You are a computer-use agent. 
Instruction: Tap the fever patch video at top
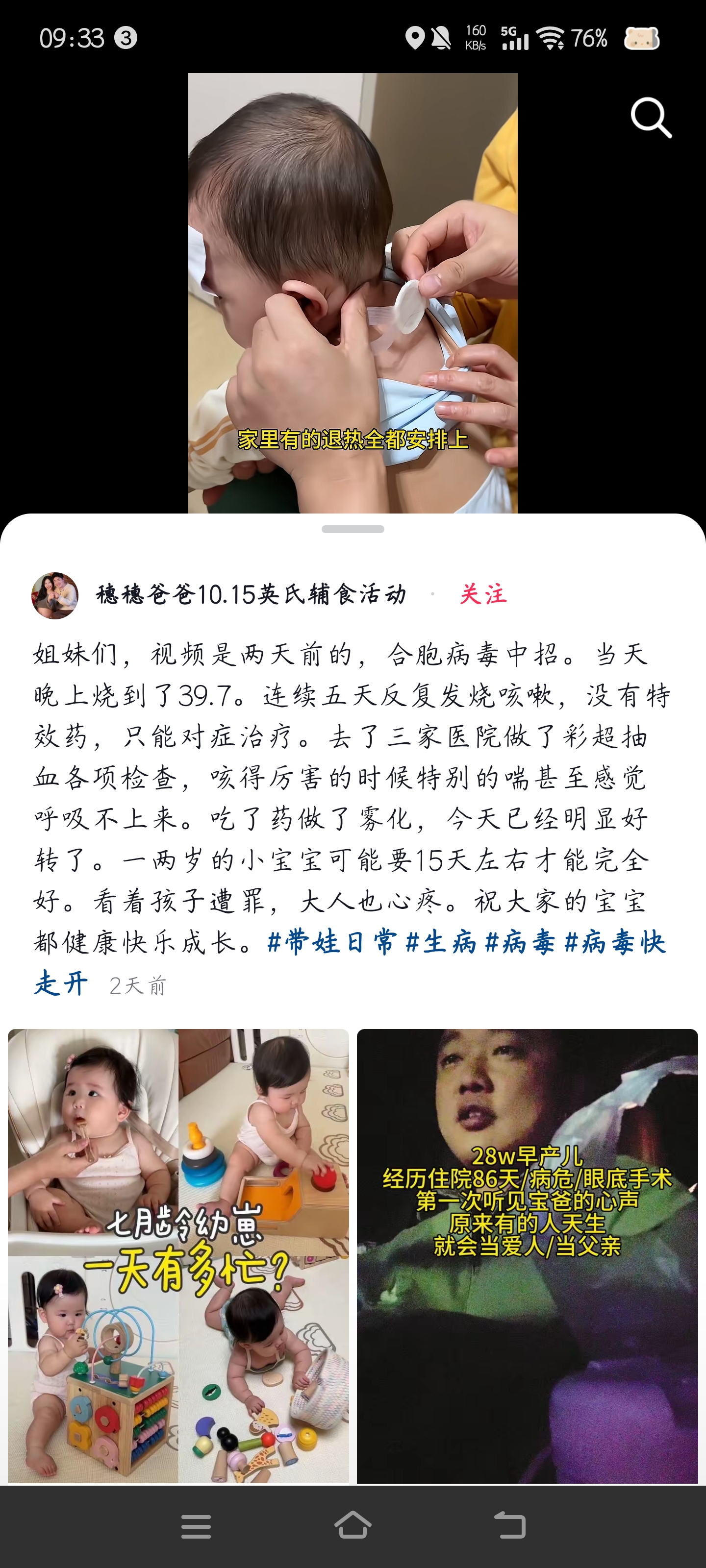tap(352, 292)
